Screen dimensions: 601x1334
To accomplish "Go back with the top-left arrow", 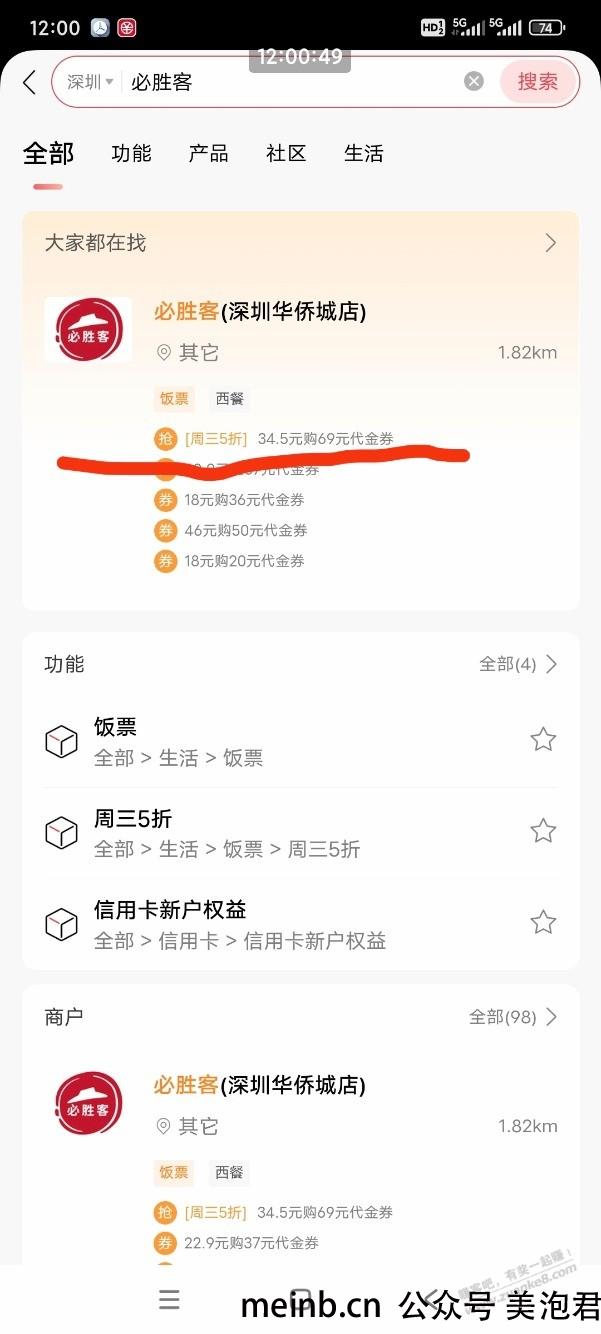I will click(x=29, y=82).
